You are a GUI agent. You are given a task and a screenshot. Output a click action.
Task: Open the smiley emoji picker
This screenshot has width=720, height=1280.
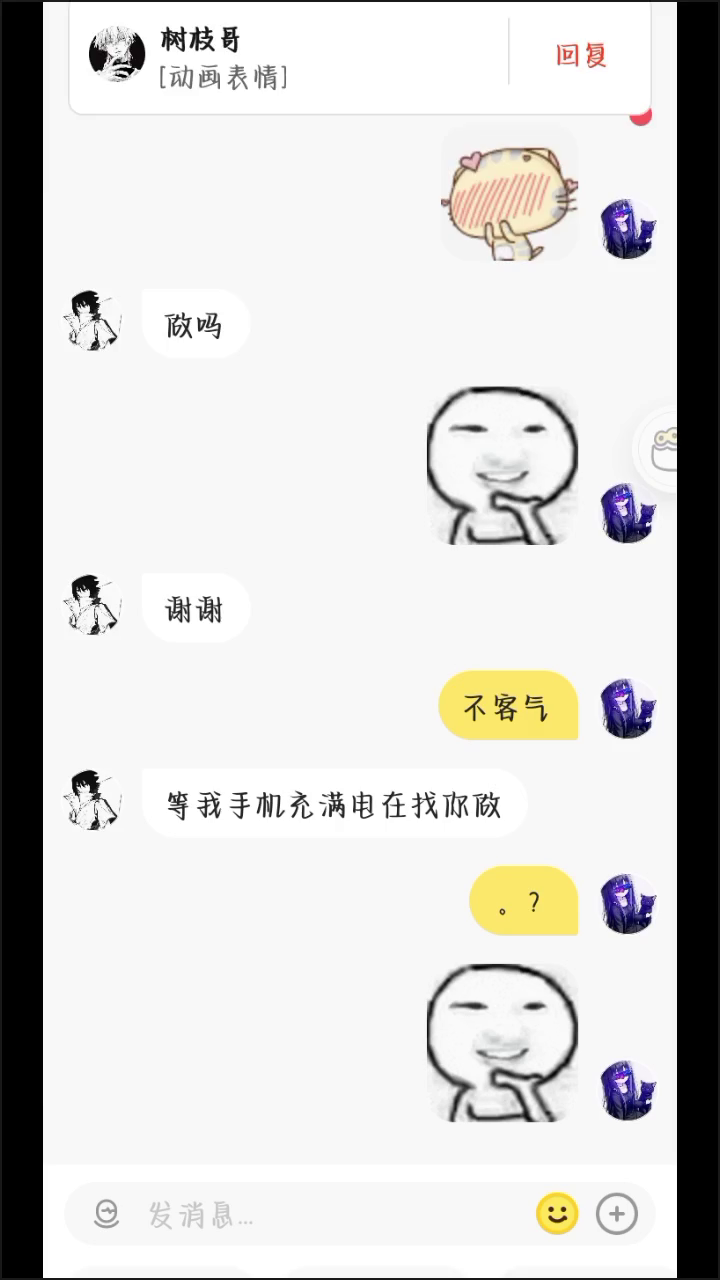click(557, 1214)
